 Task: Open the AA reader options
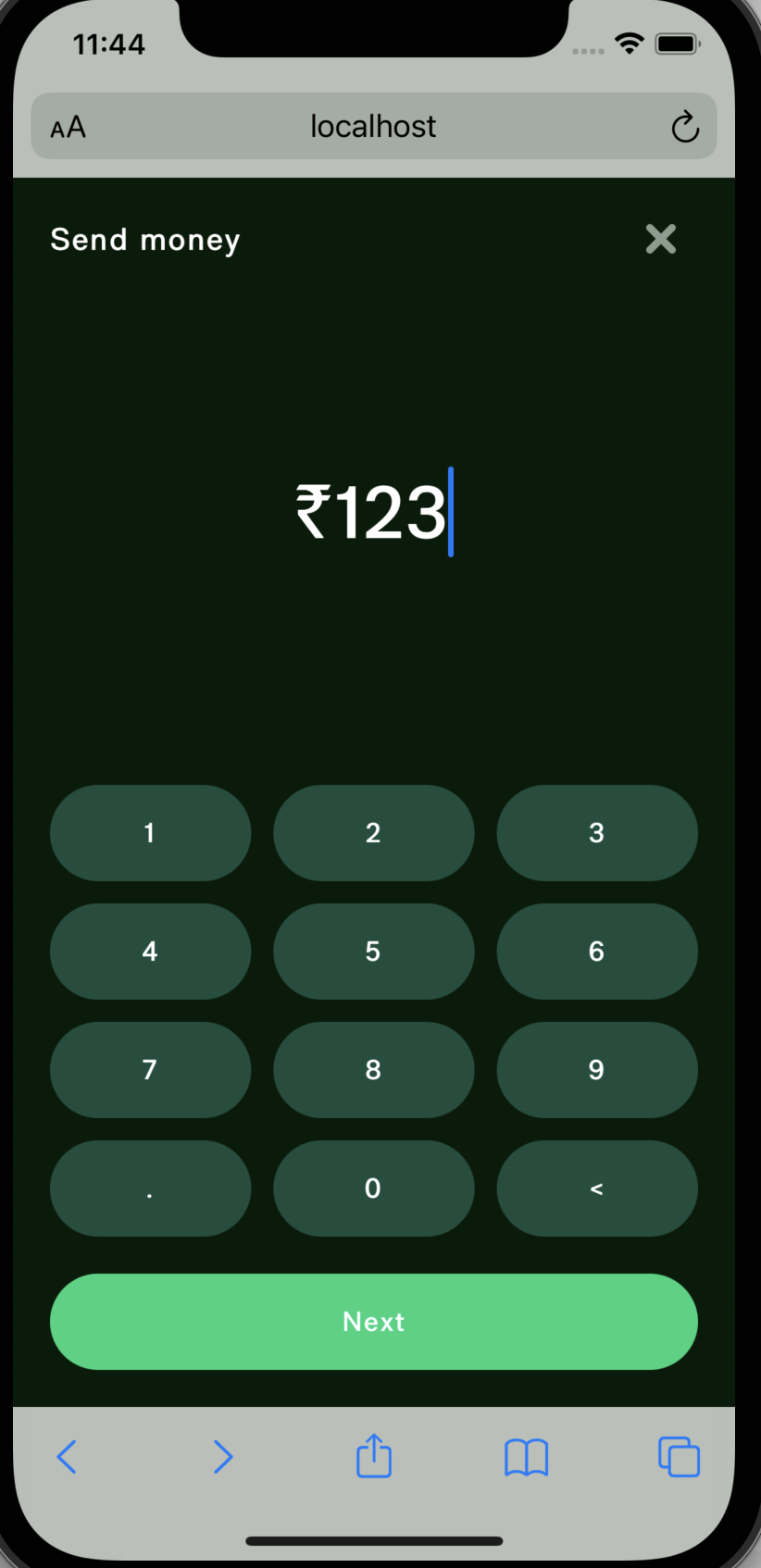pyautogui.click(x=68, y=127)
